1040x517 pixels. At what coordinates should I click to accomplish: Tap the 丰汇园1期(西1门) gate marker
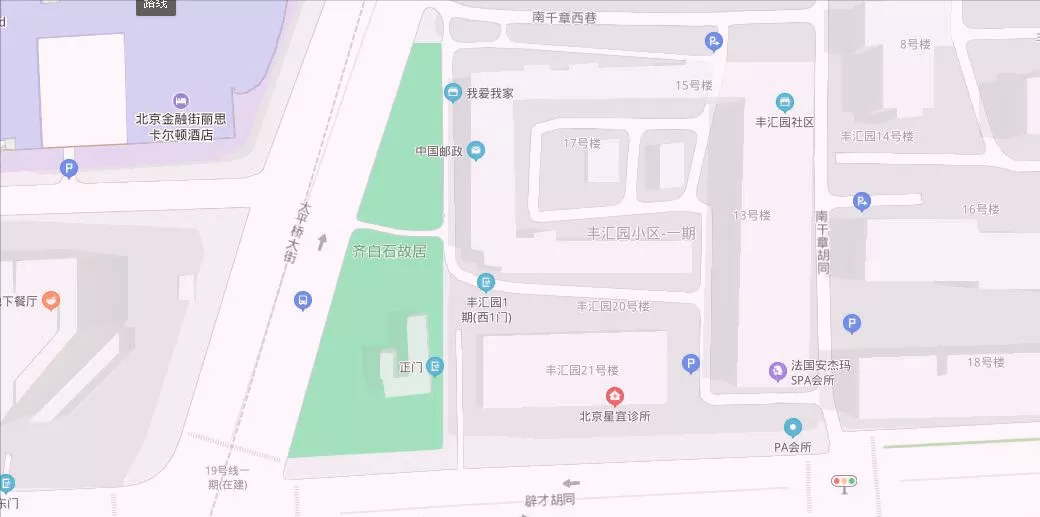486,283
